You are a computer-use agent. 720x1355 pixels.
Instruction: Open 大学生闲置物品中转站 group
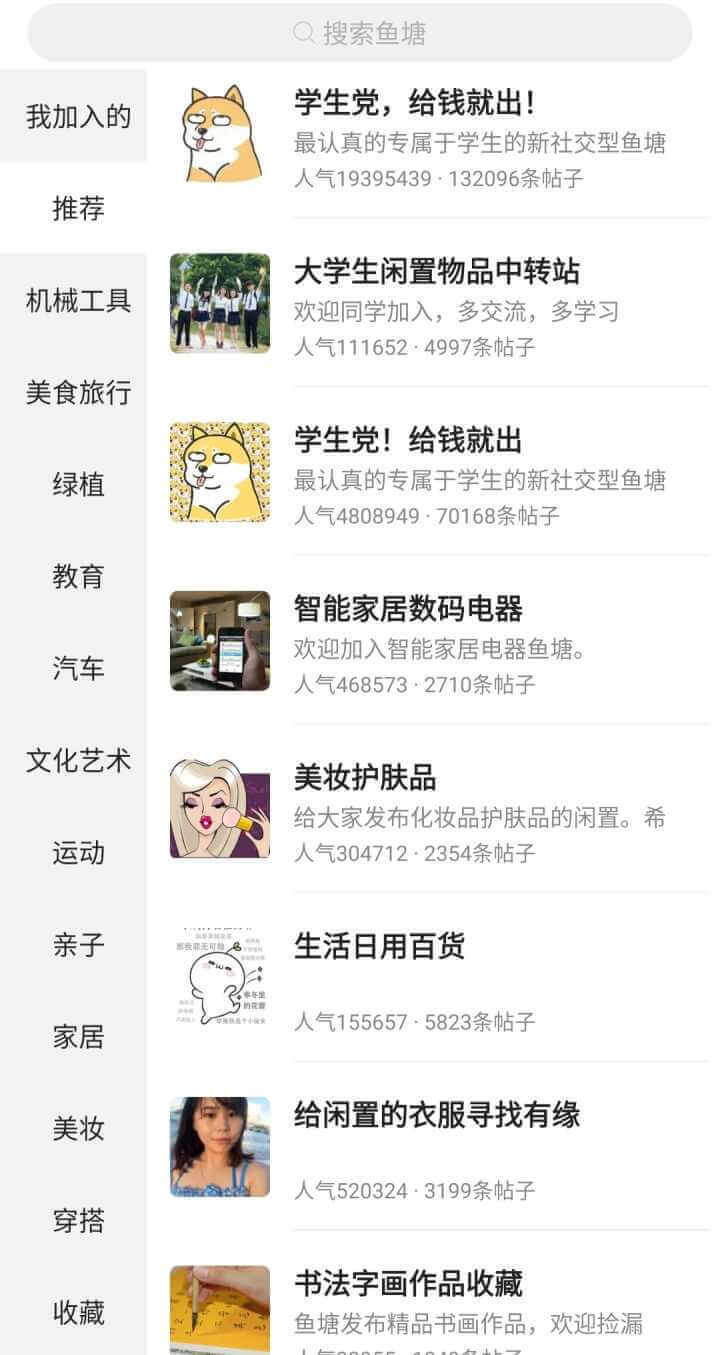point(438,303)
